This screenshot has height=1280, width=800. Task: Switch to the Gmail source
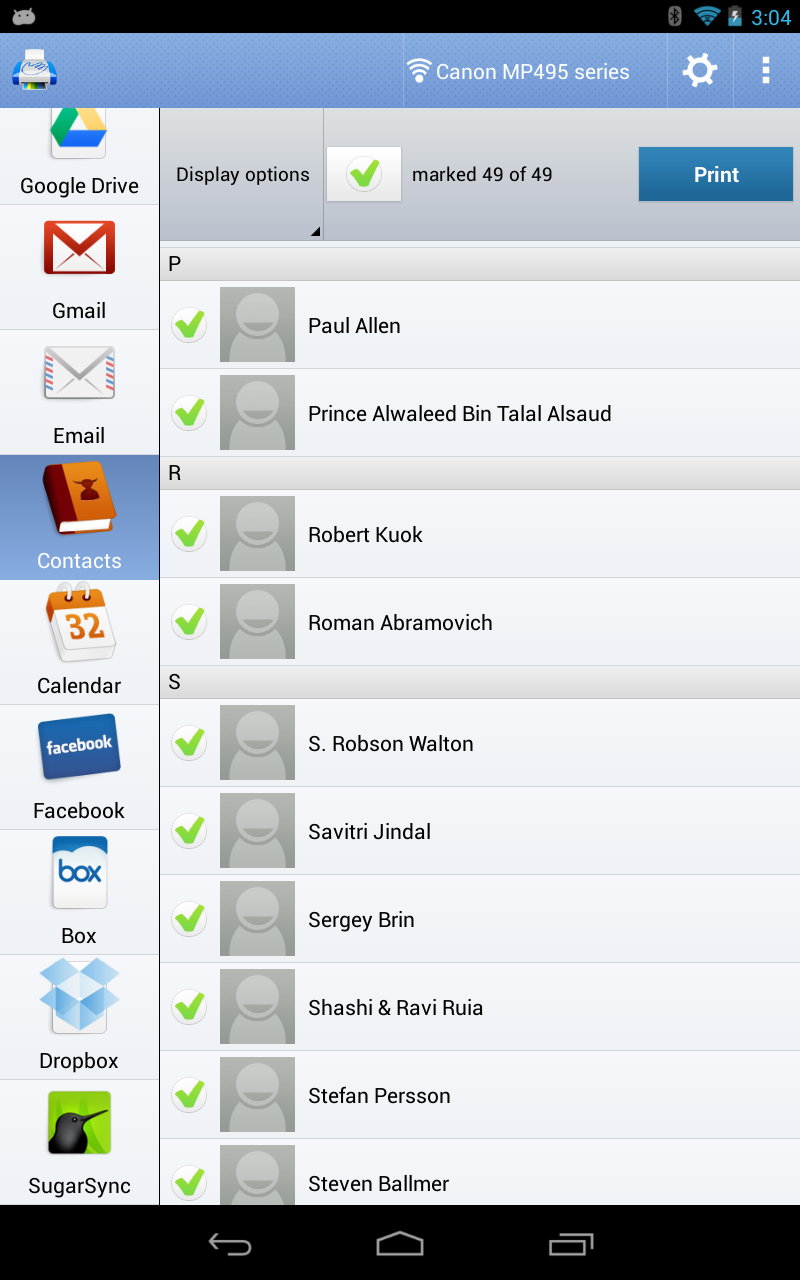(x=79, y=267)
